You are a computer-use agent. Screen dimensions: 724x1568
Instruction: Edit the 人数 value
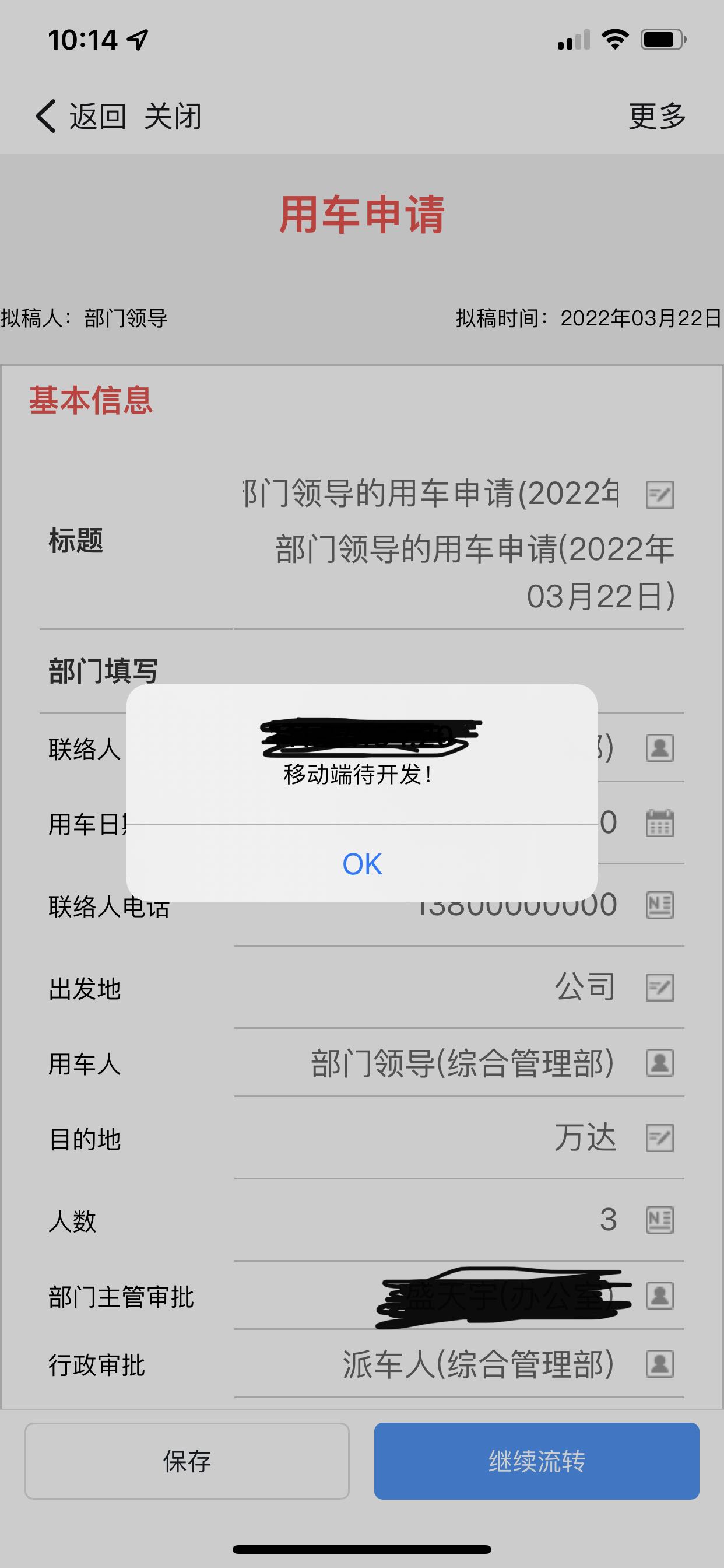(x=659, y=1220)
